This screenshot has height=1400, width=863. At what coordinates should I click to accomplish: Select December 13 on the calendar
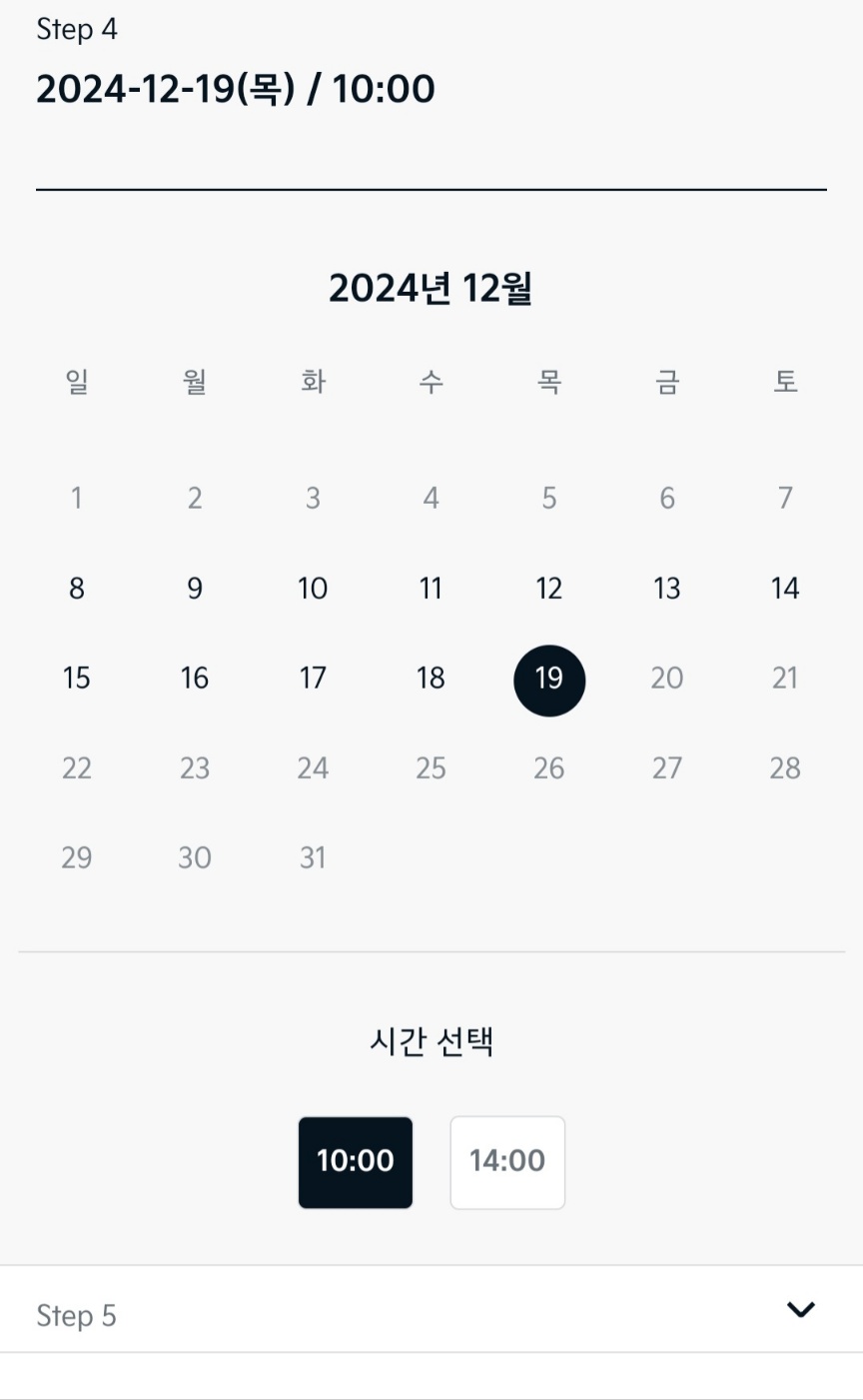666,589
